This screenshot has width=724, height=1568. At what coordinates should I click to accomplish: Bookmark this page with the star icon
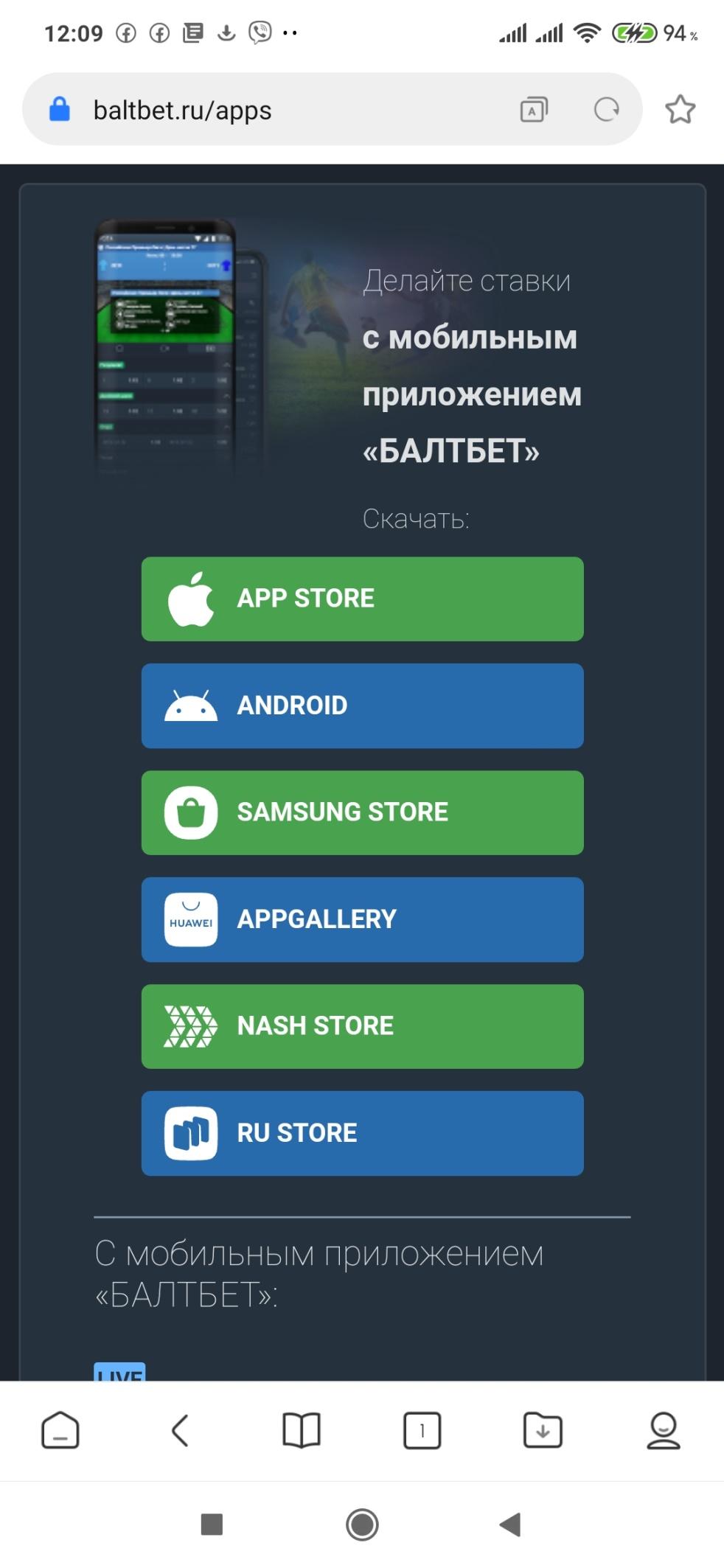pyautogui.click(x=680, y=110)
